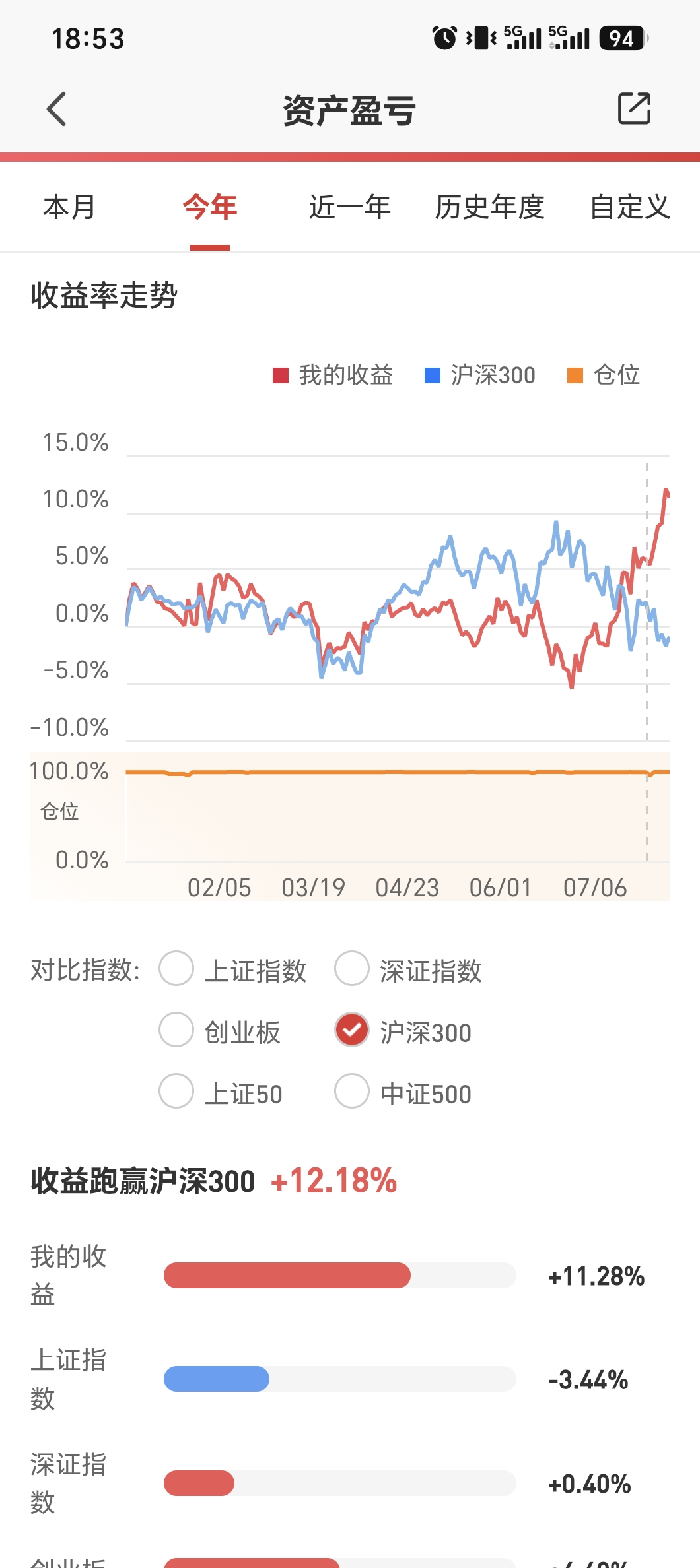Tap the 沪深300 comparison radio button
Screen dimensions: 700x1568
[x=352, y=1029]
